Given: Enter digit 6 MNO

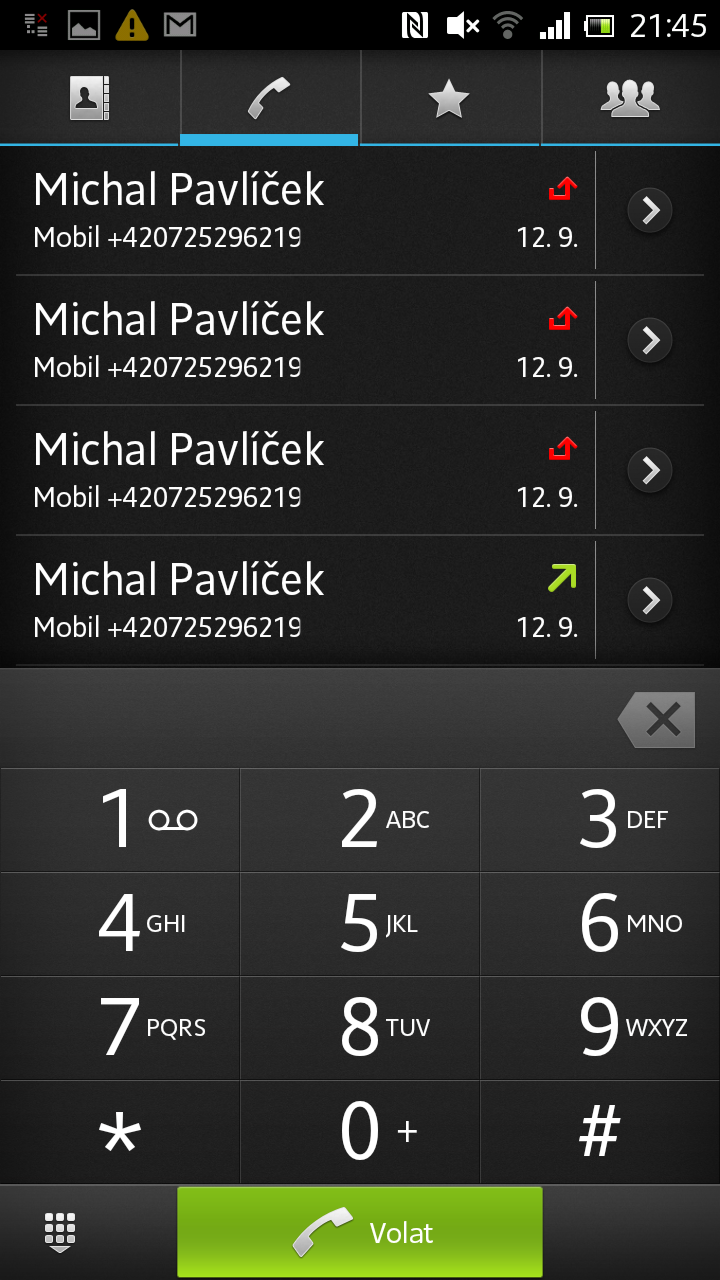Looking at the screenshot, I should click(600, 924).
